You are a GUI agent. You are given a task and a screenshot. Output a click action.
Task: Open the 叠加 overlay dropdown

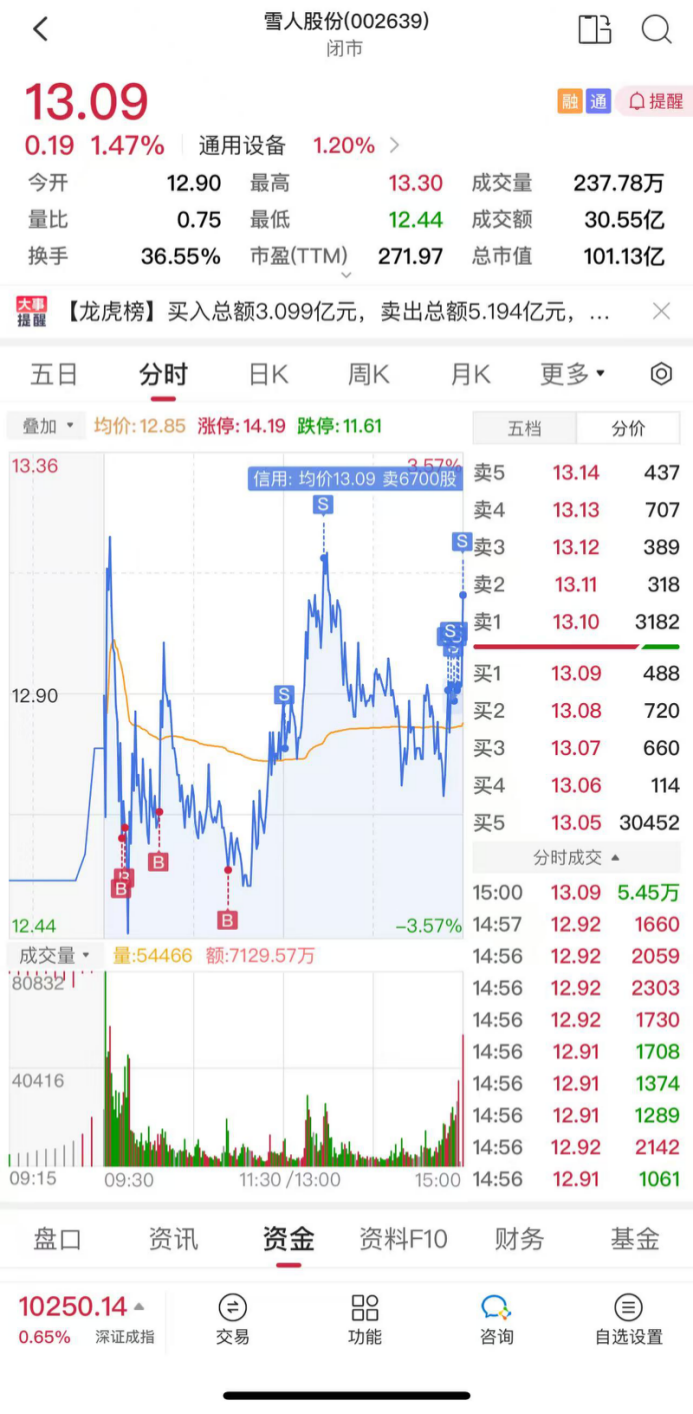coord(46,426)
